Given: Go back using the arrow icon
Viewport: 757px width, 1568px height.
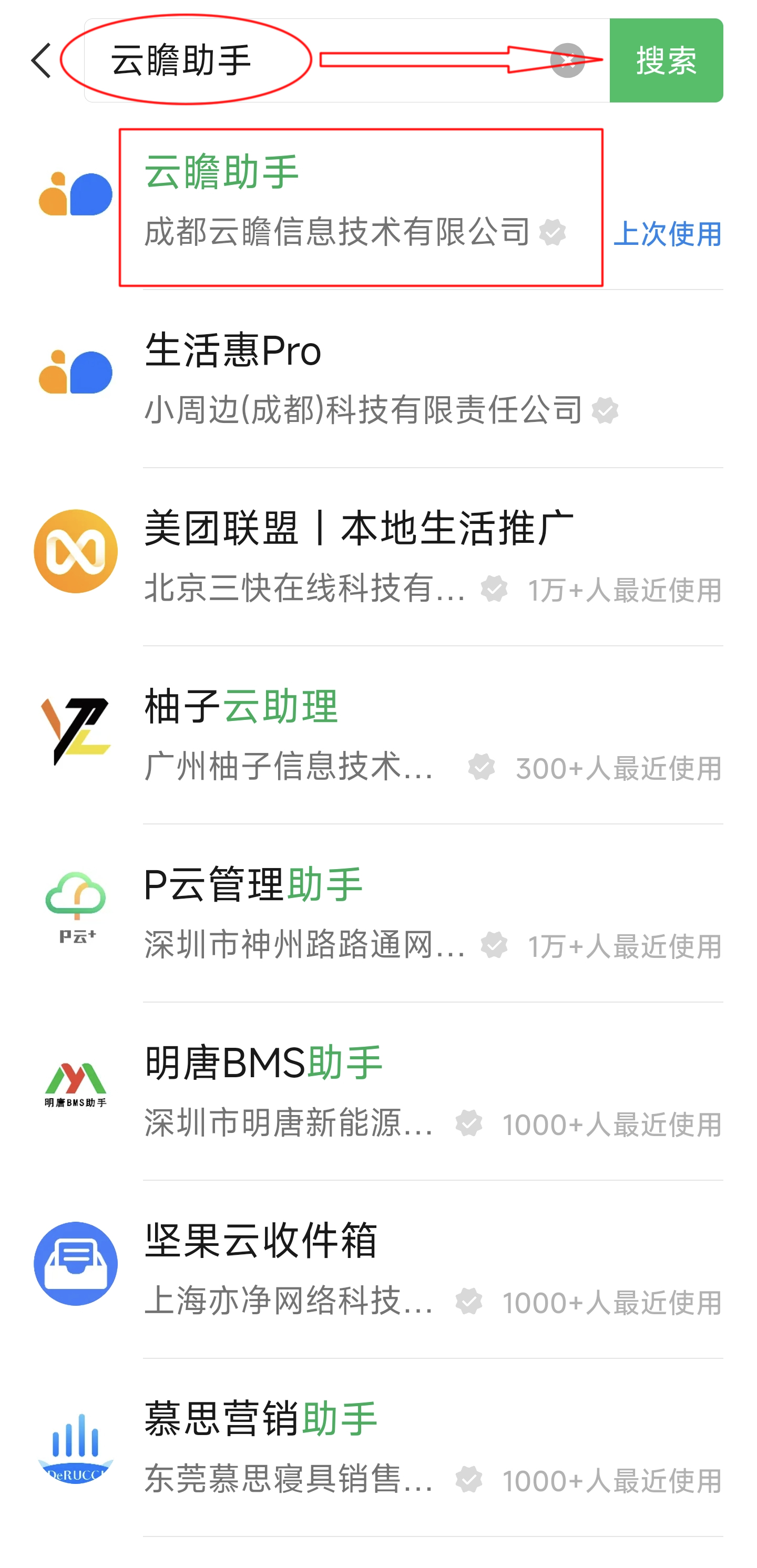Looking at the screenshot, I should tap(40, 60).
